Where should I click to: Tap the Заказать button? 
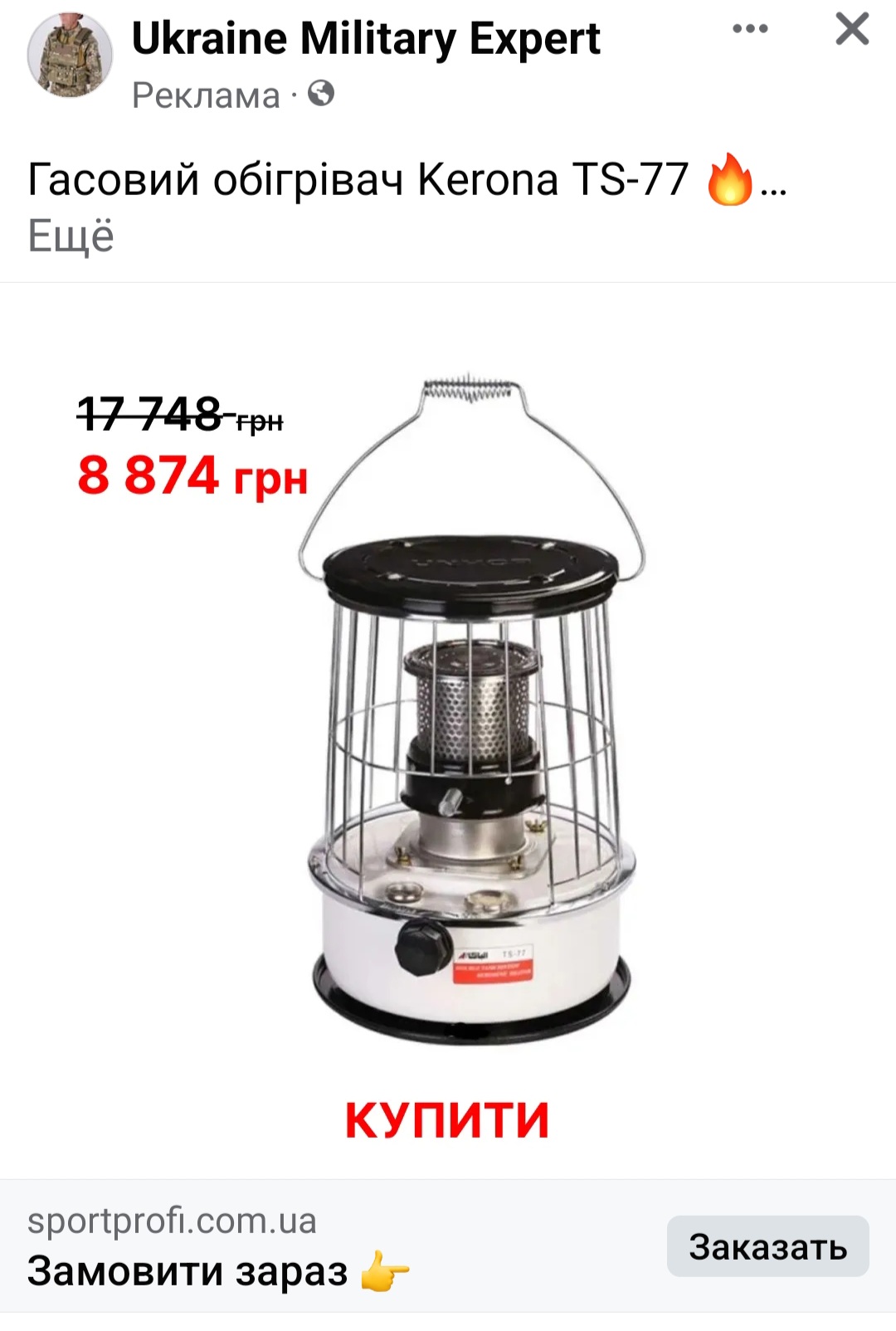[767, 1246]
